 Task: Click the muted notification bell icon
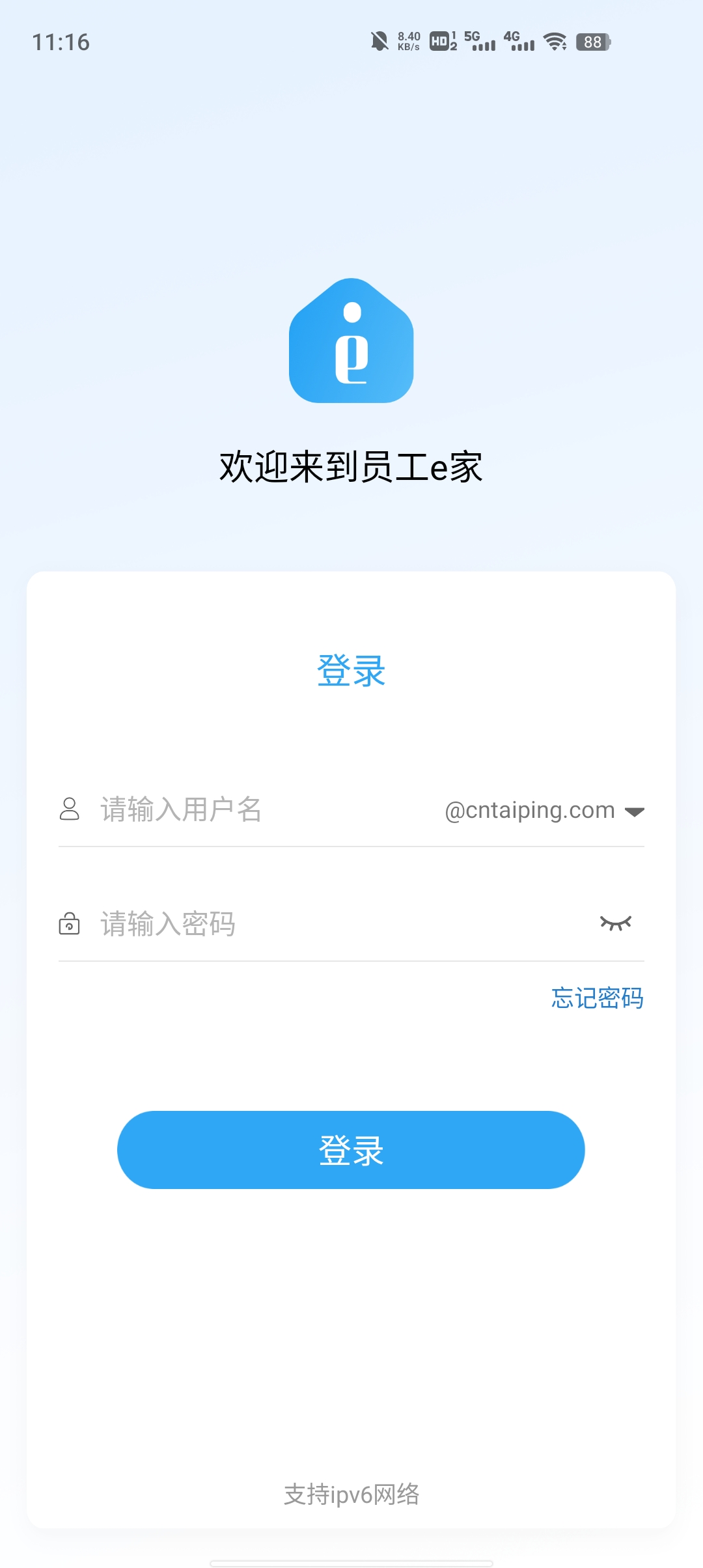(381, 41)
